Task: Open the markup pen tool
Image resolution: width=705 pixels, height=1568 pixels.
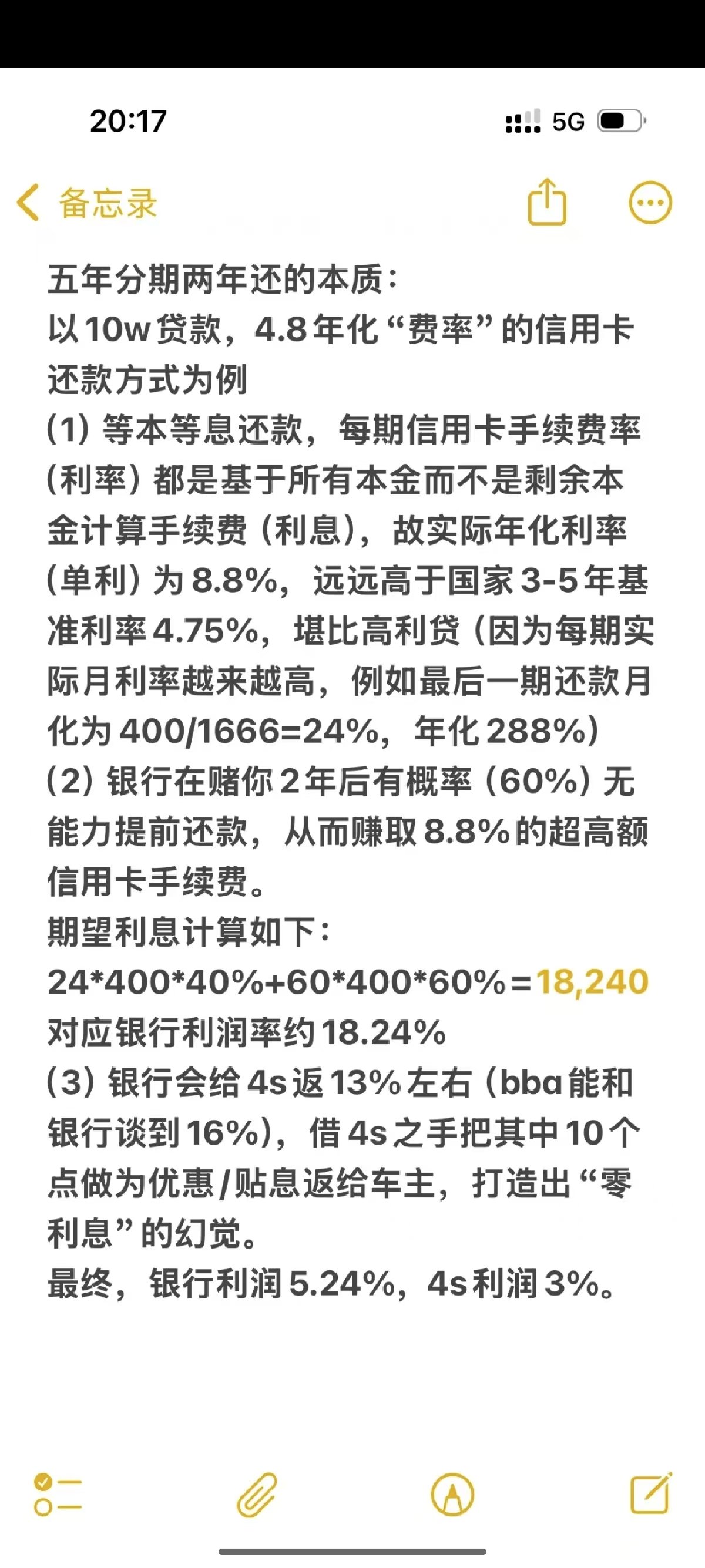Action: 452,1495
